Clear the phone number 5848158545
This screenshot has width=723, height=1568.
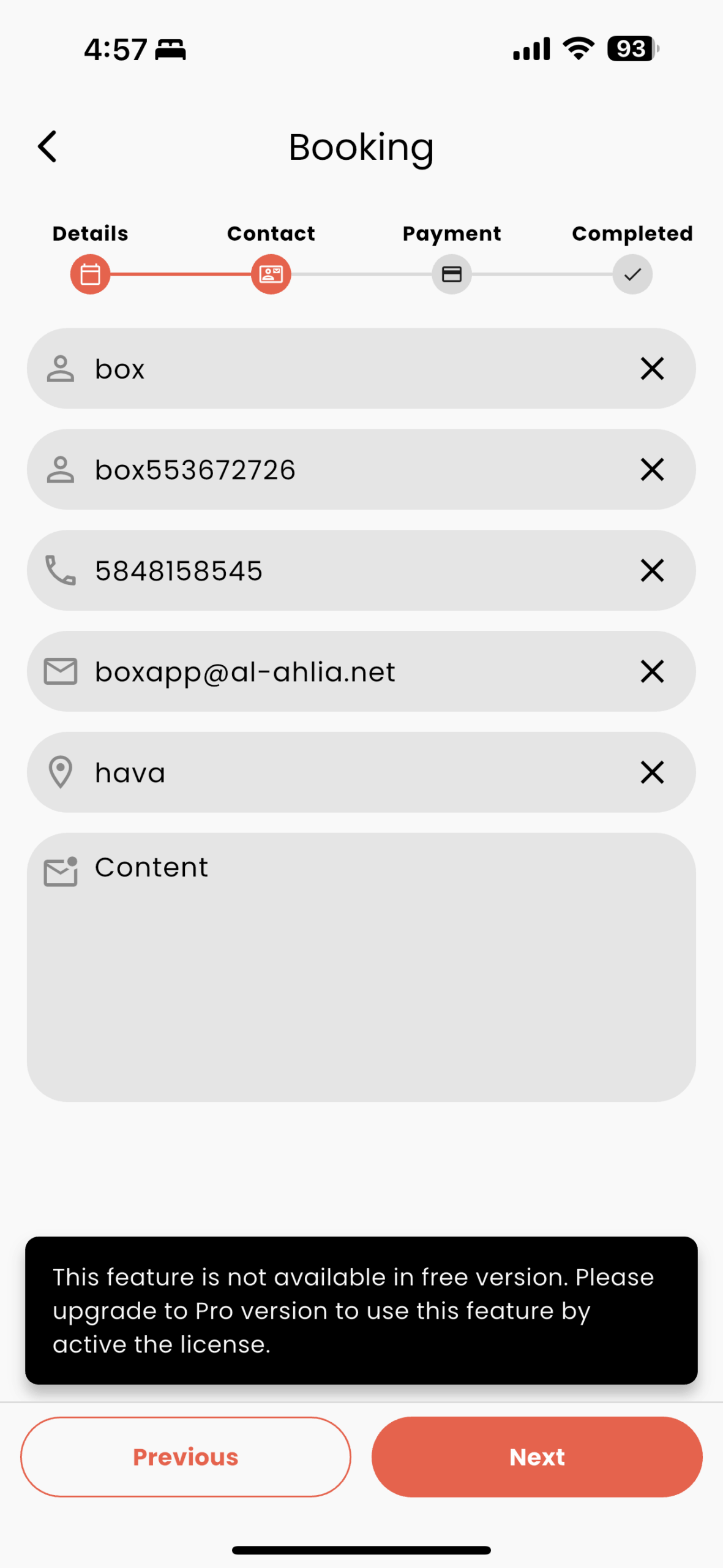(652, 571)
